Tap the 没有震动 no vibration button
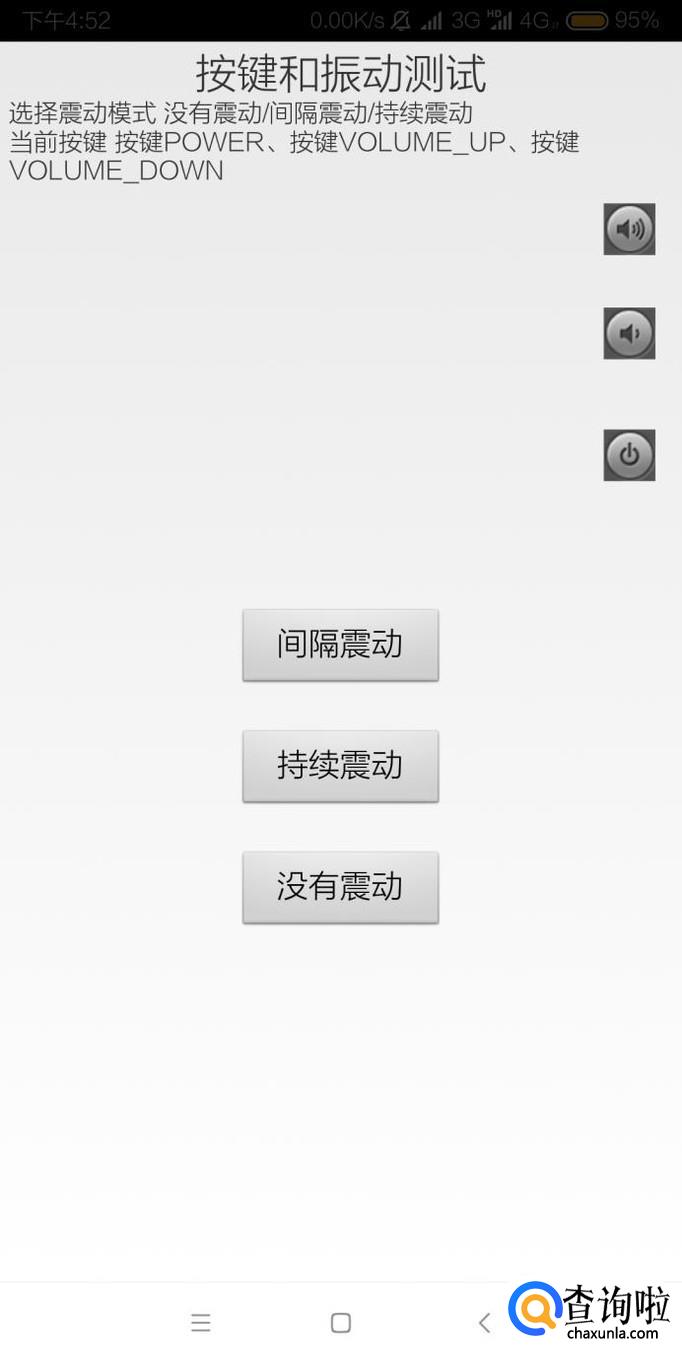Screen dimensions: 682x1364 click(x=340, y=887)
